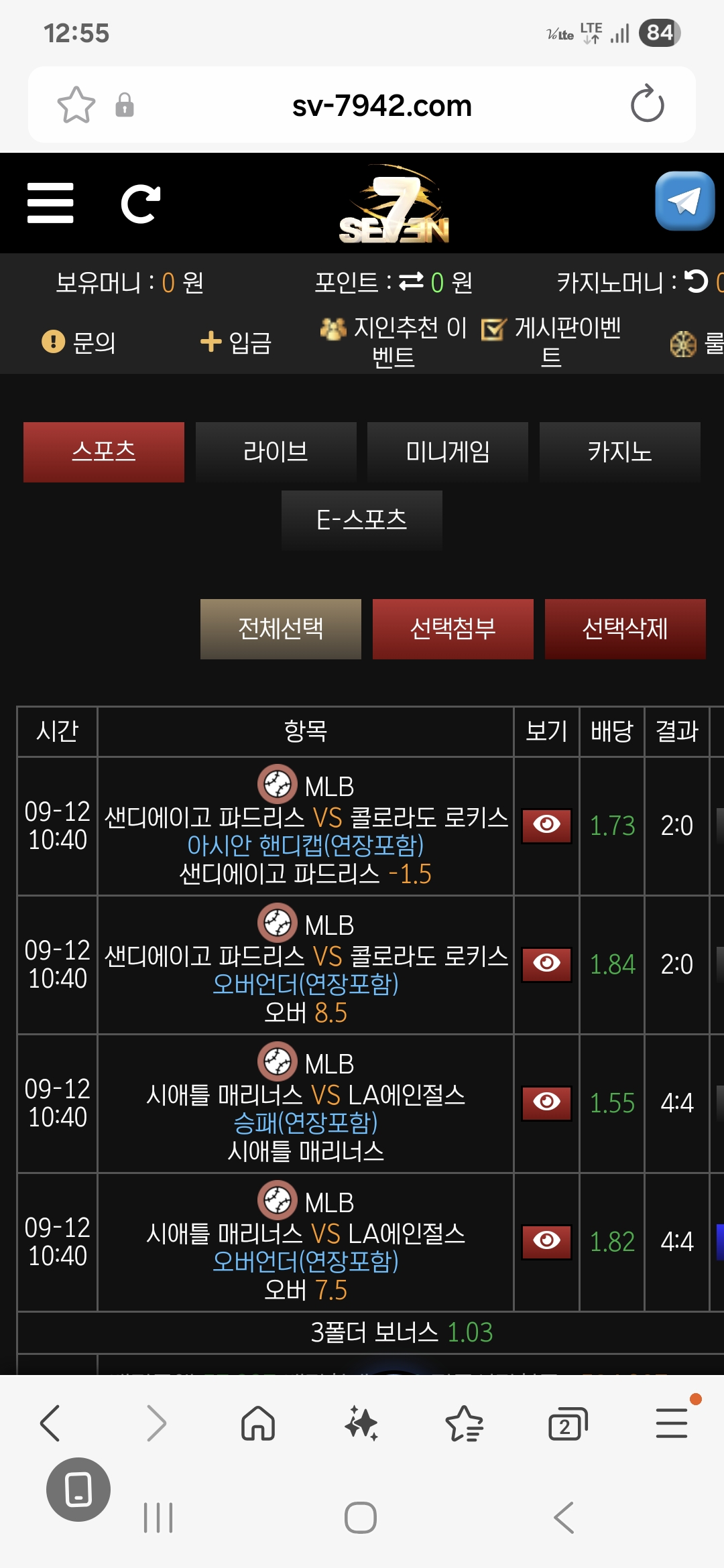Open the 문의 inquiry link
The width and height of the screenshot is (724, 1568).
[x=79, y=342]
